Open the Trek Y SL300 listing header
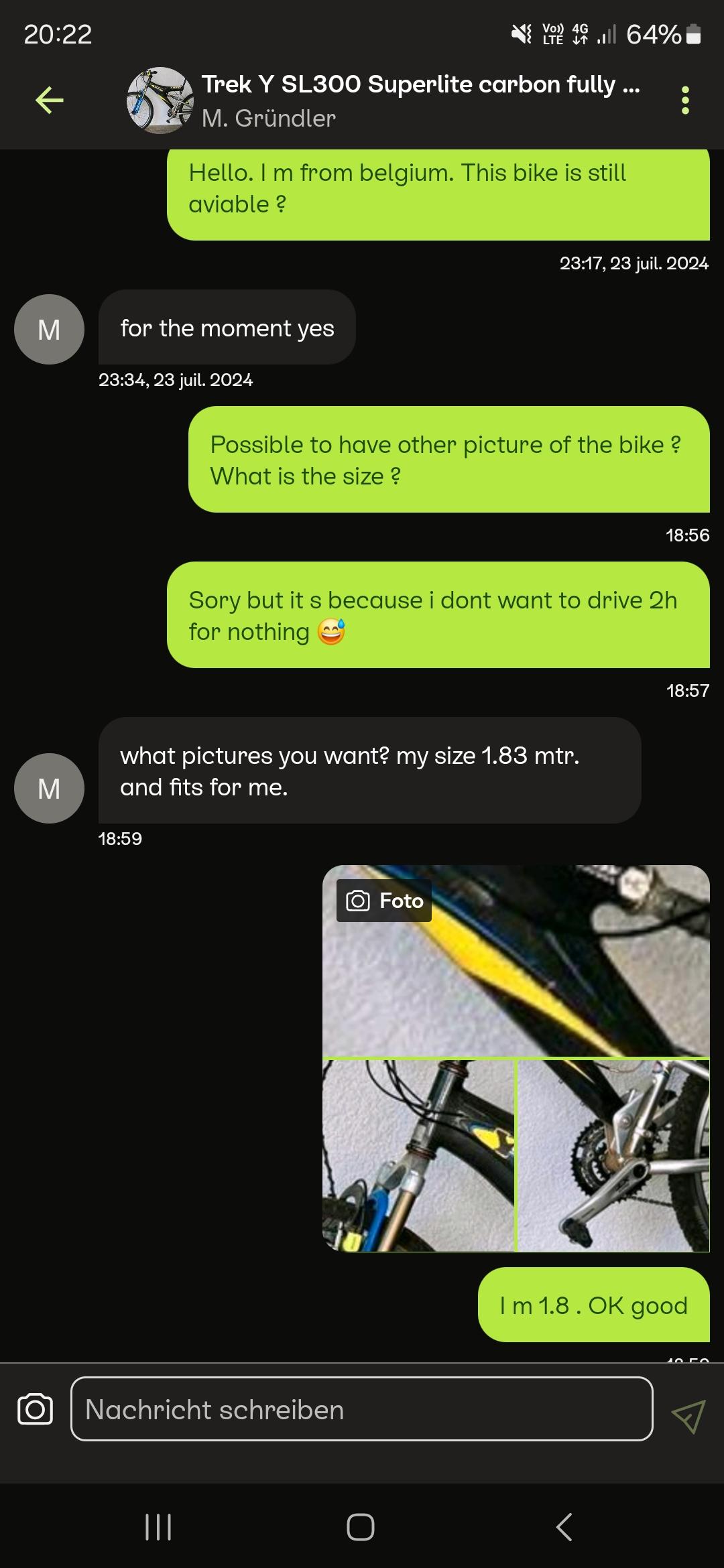This screenshot has width=724, height=1568. click(385, 101)
